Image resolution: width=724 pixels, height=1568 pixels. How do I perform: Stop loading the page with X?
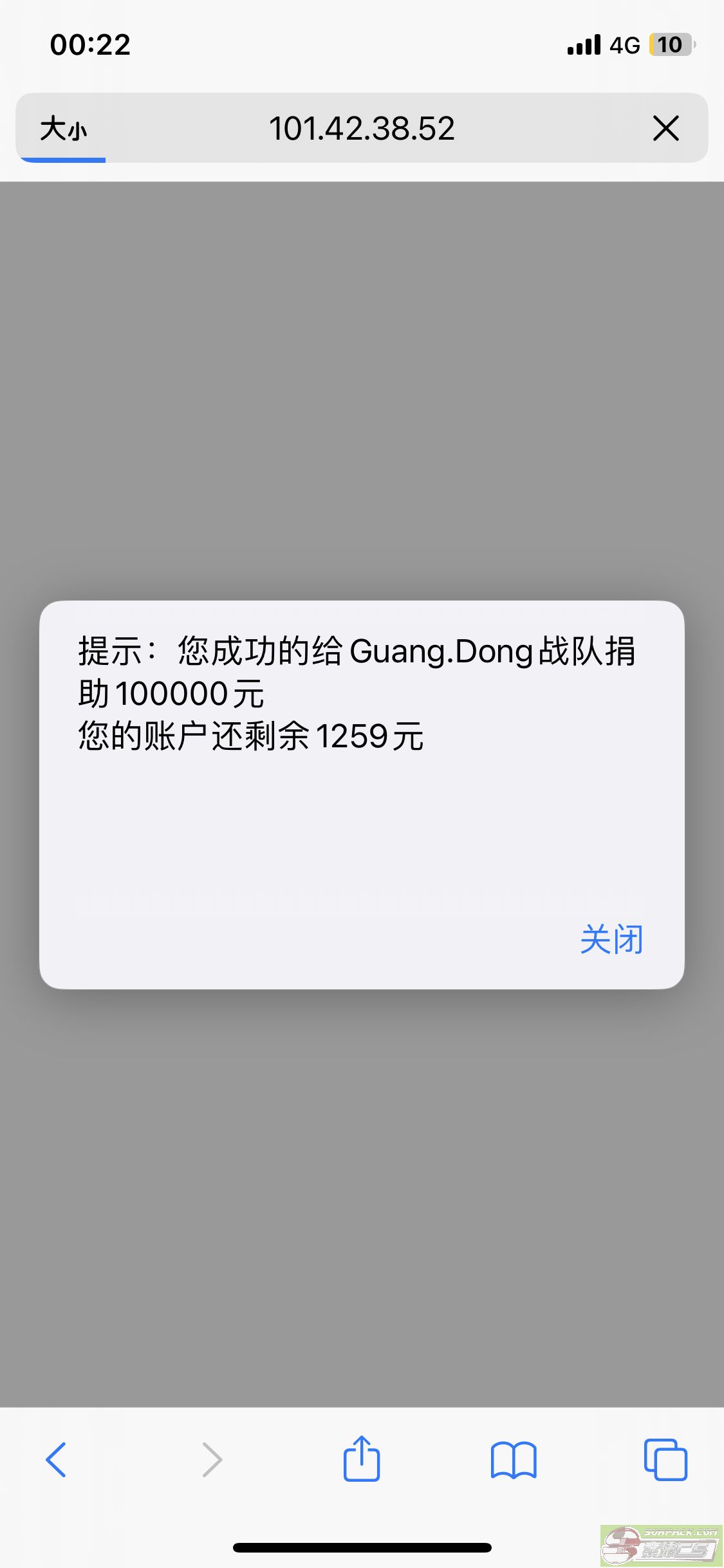click(x=666, y=128)
